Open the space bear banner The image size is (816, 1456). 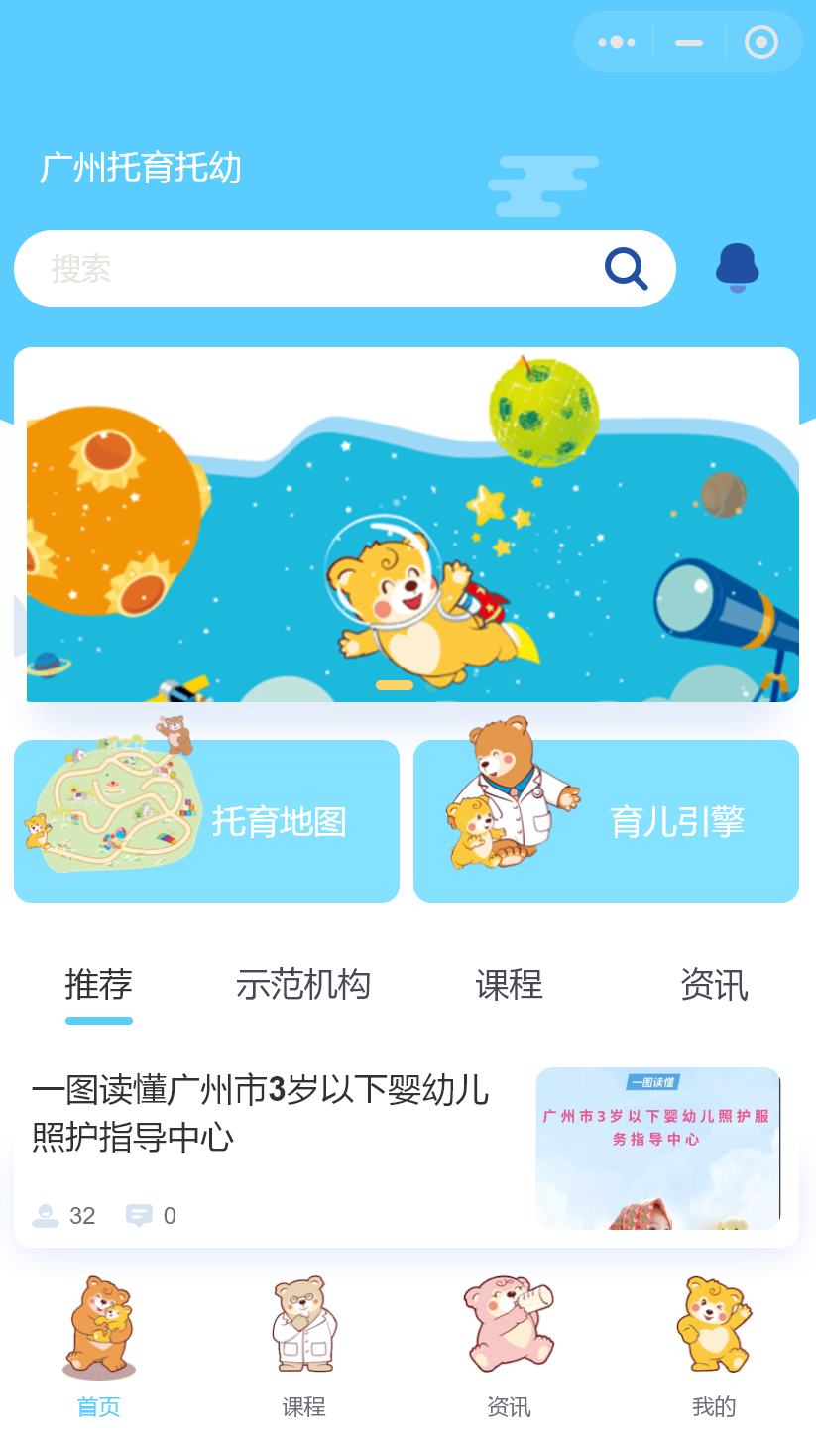407,525
